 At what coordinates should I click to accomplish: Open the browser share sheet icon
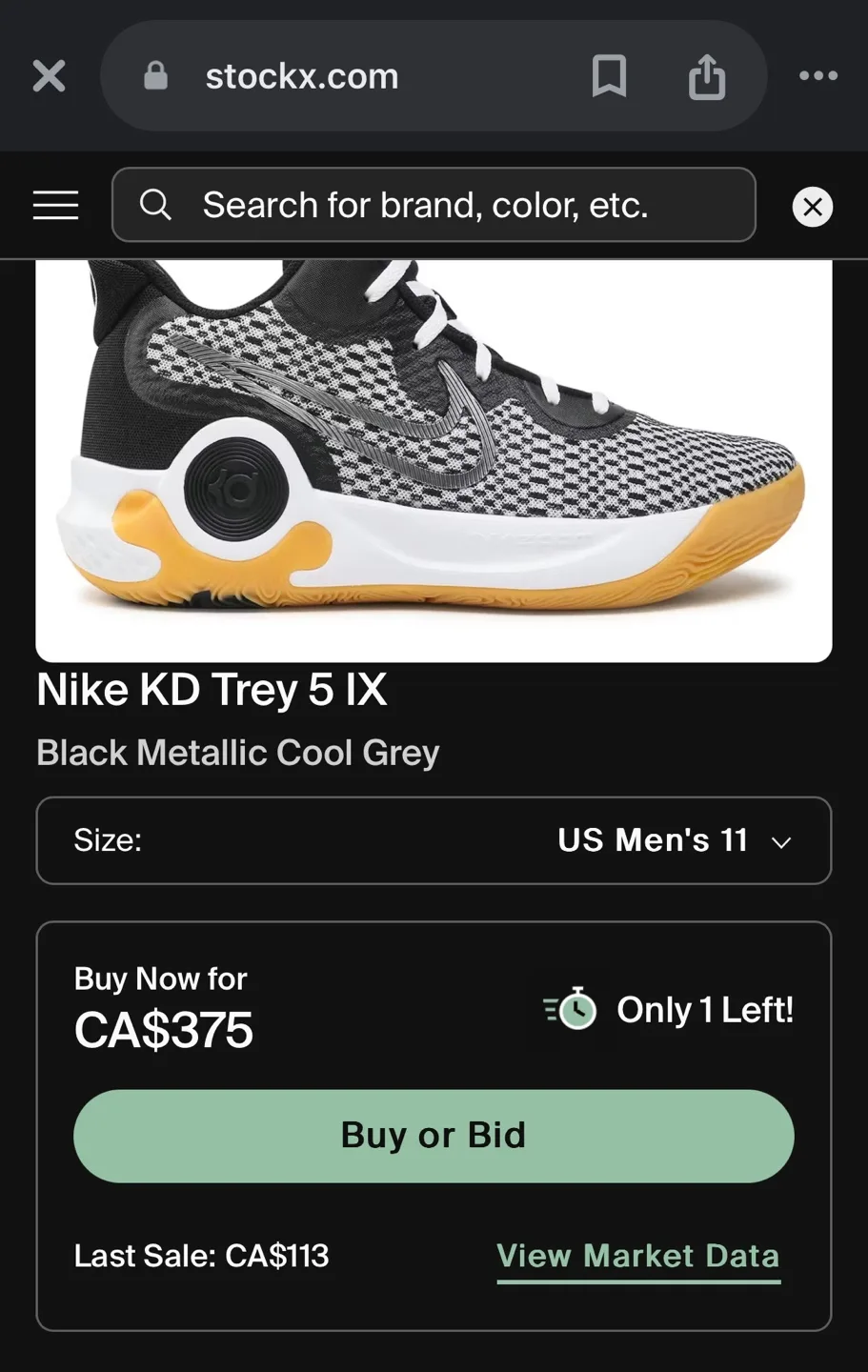pos(706,76)
